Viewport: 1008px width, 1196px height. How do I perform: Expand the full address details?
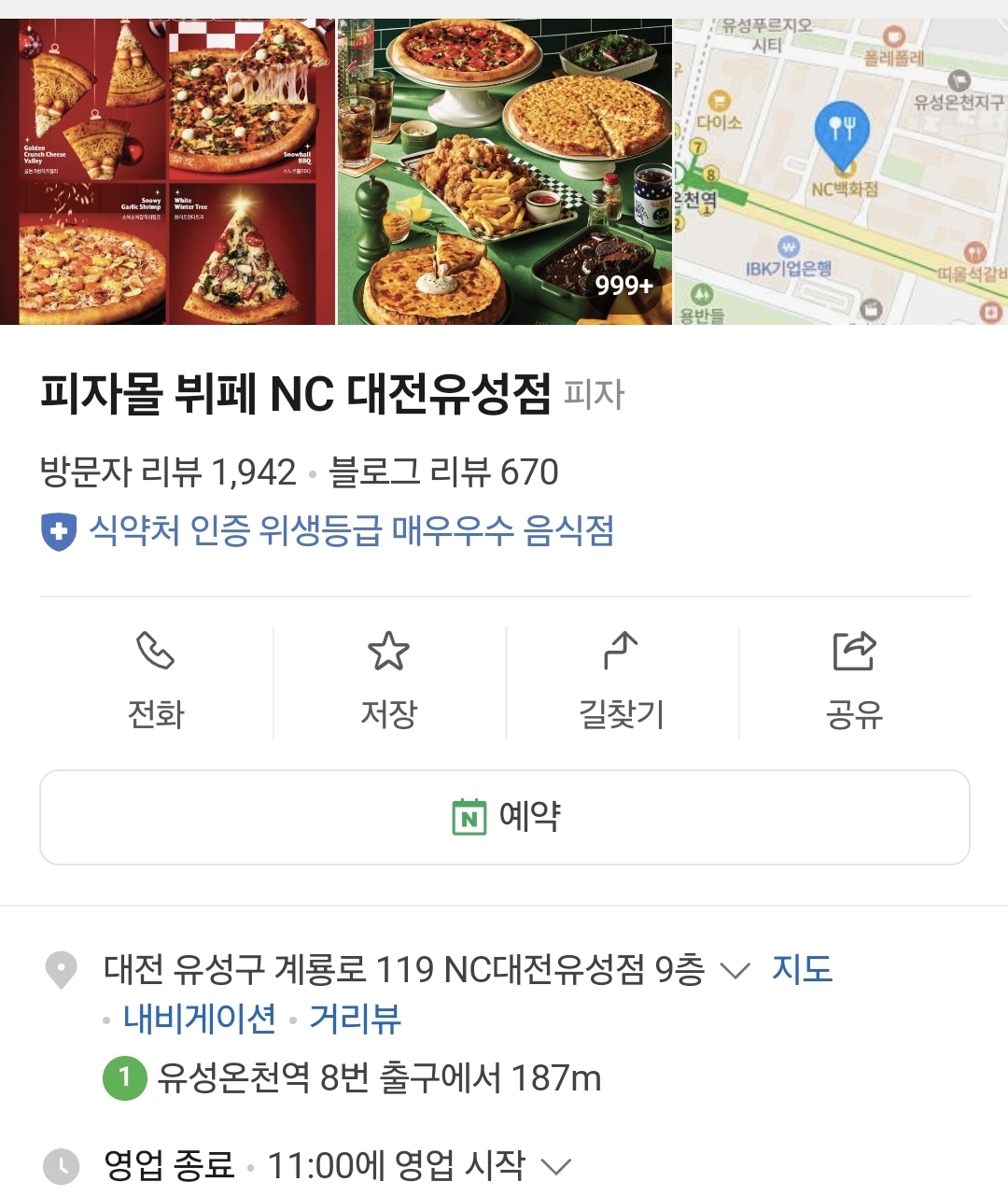pos(735,971)
